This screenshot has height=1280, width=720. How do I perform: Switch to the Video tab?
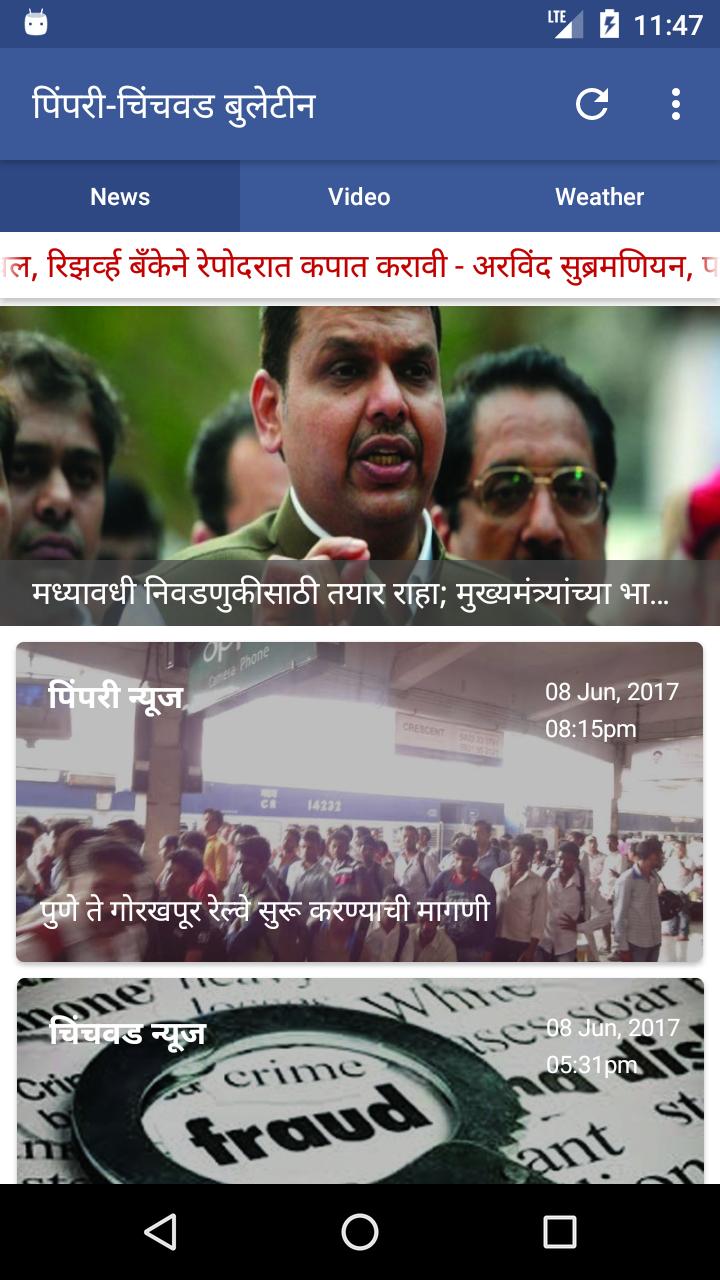click(359, 196)
